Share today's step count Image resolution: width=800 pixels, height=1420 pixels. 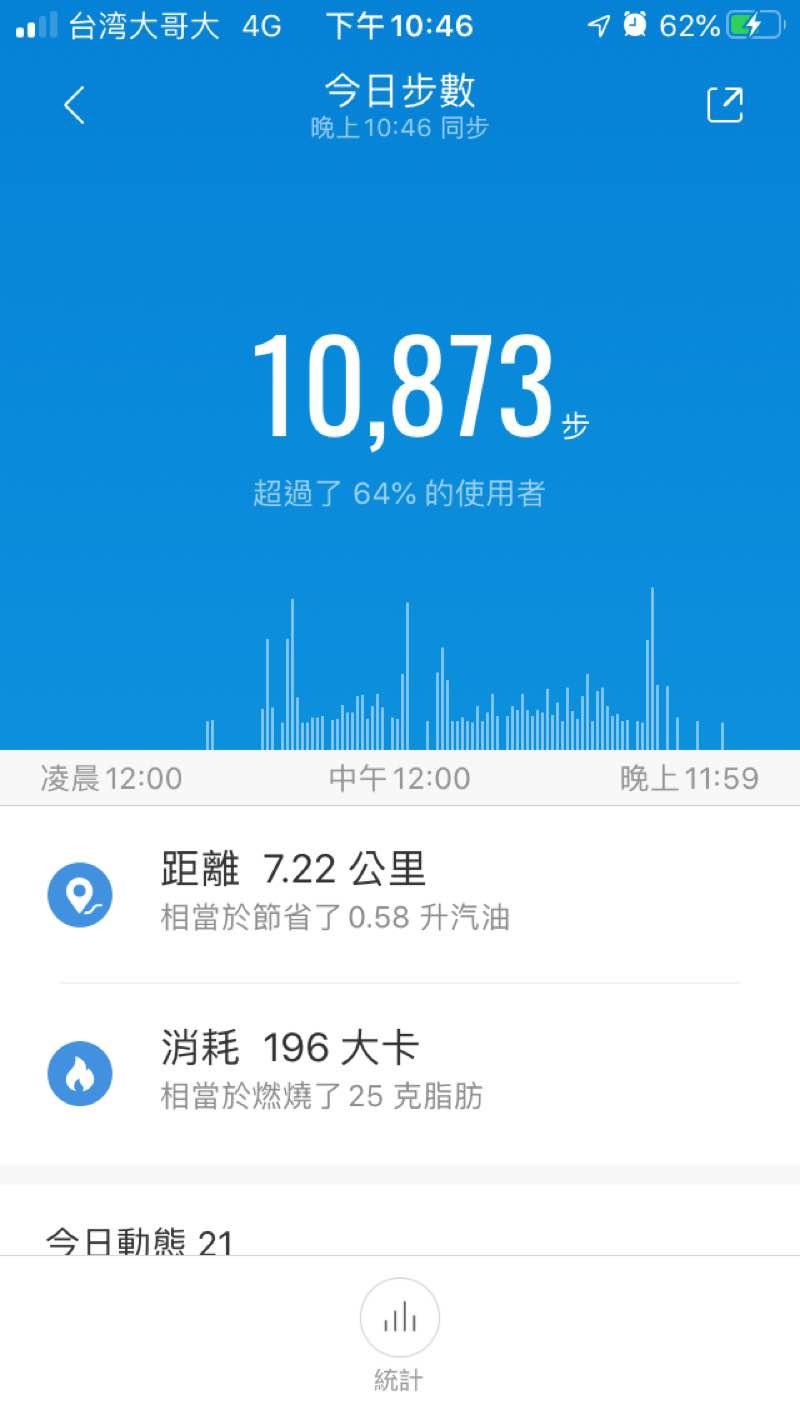click(x=725, y=105)
